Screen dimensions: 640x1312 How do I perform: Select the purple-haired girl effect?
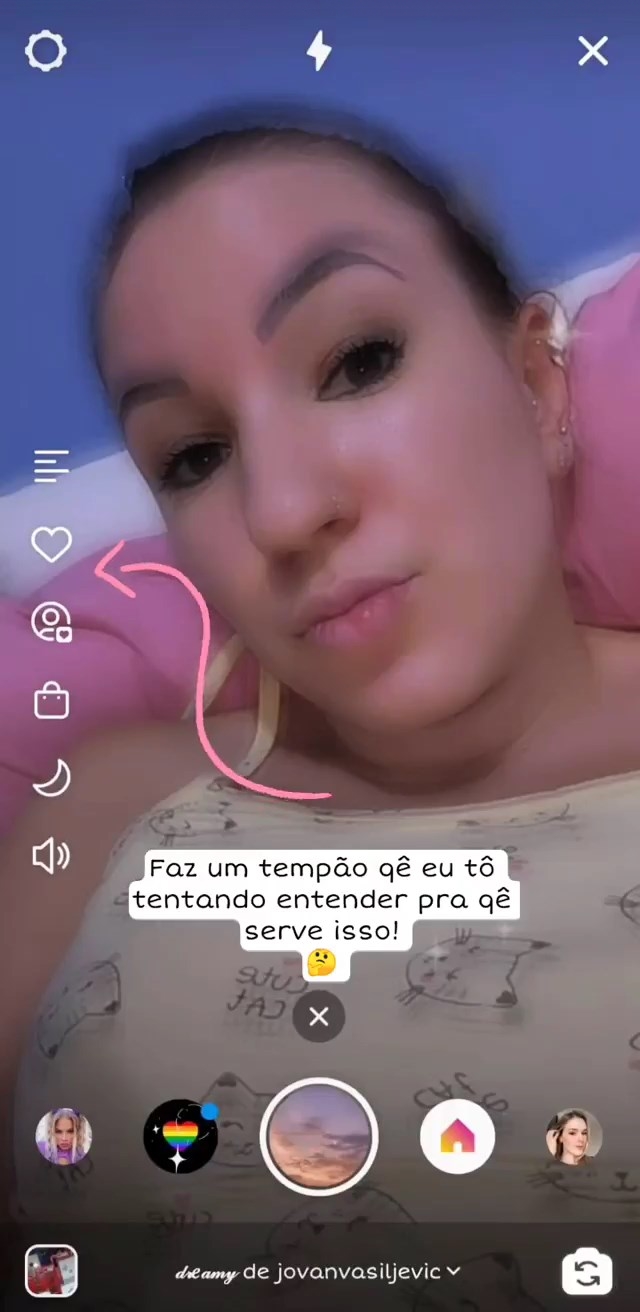coord(64,1137)
